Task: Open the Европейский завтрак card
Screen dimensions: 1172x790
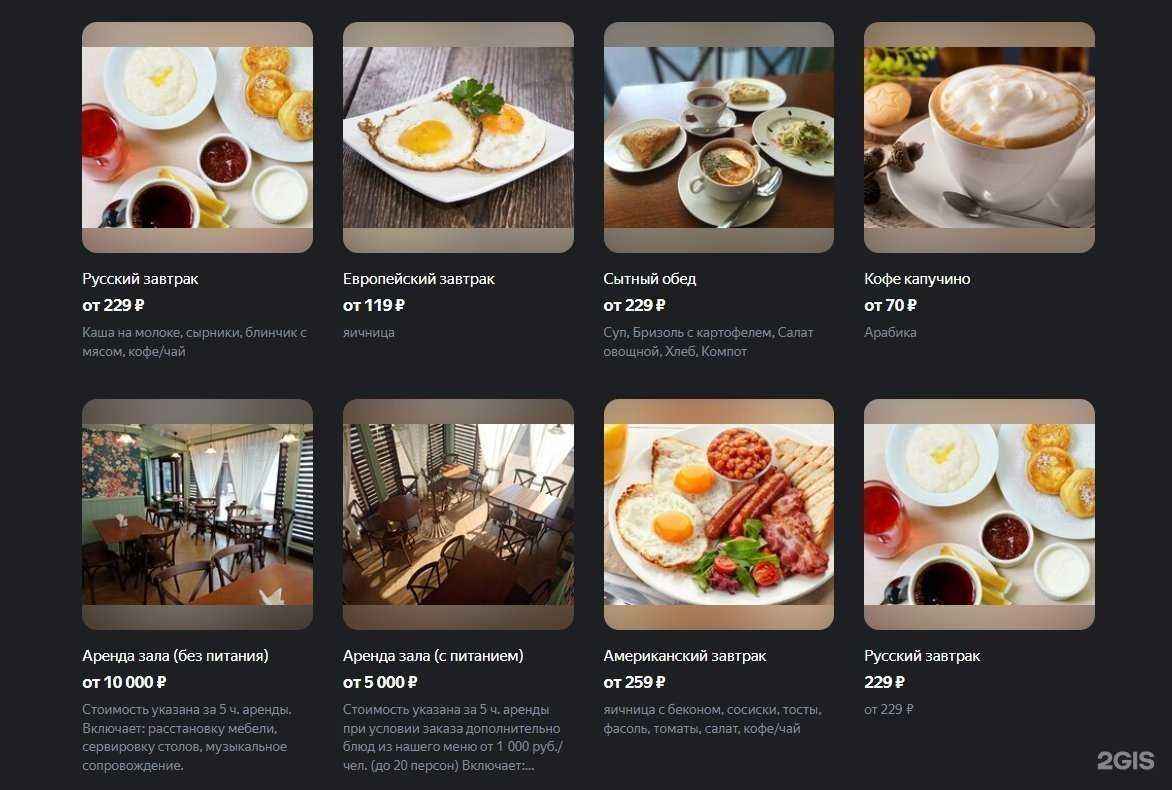Action: coord(458,138)
